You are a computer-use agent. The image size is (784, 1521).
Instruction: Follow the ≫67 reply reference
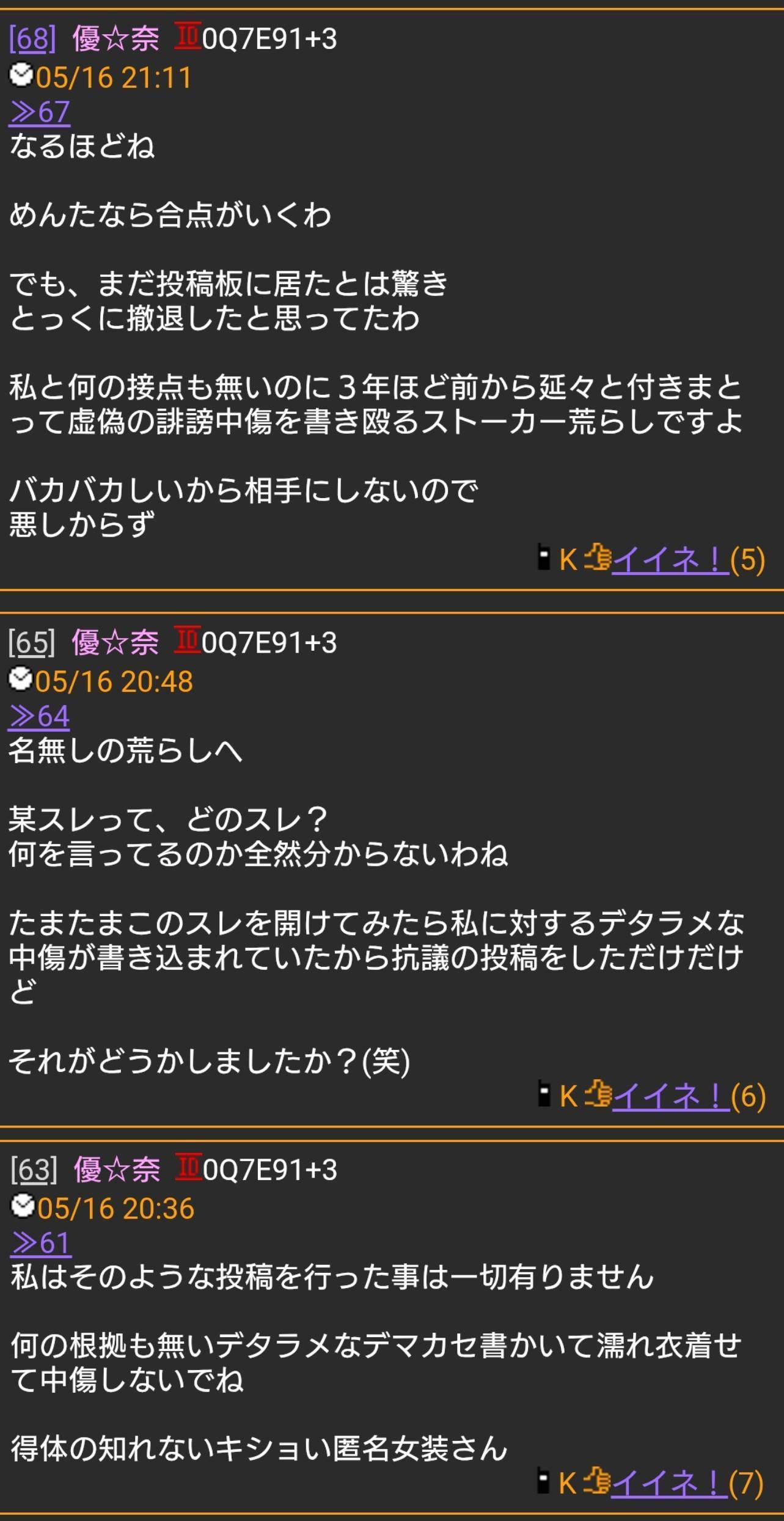click(39, 112)
